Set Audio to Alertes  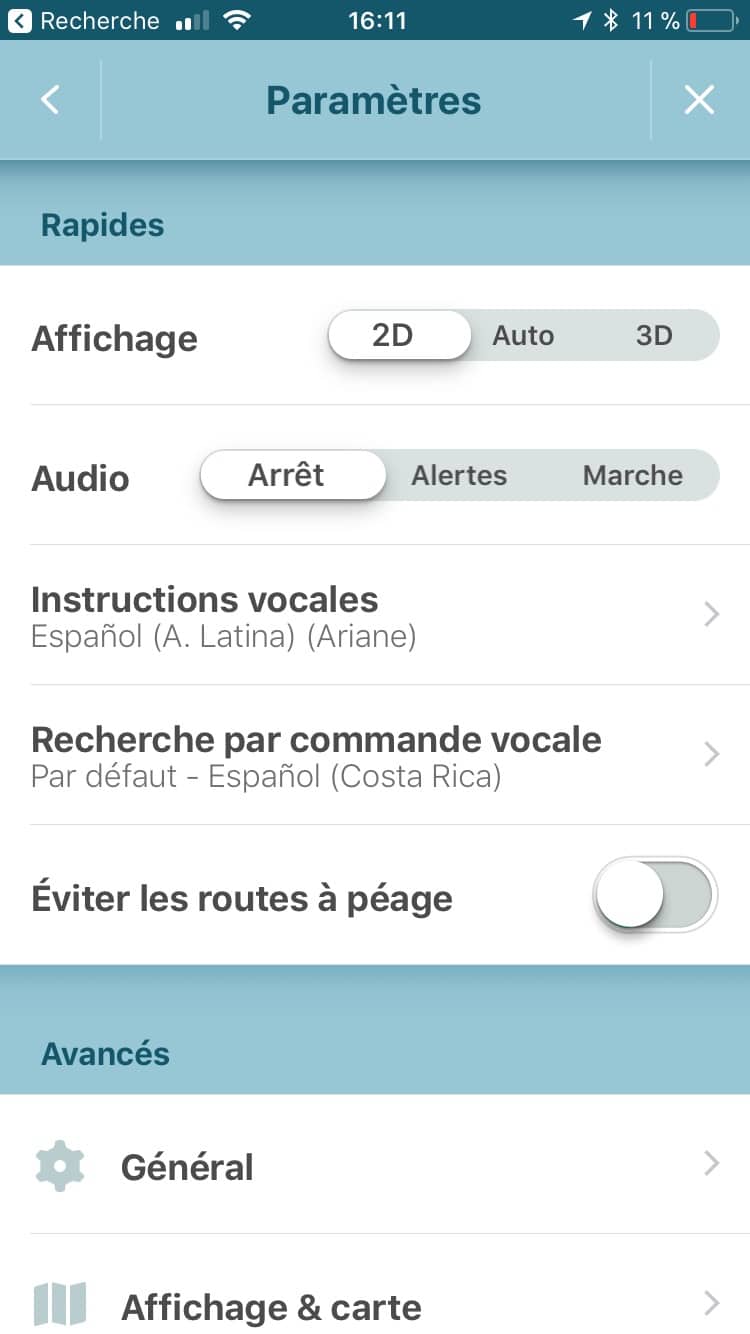click(x=459, y=475)
